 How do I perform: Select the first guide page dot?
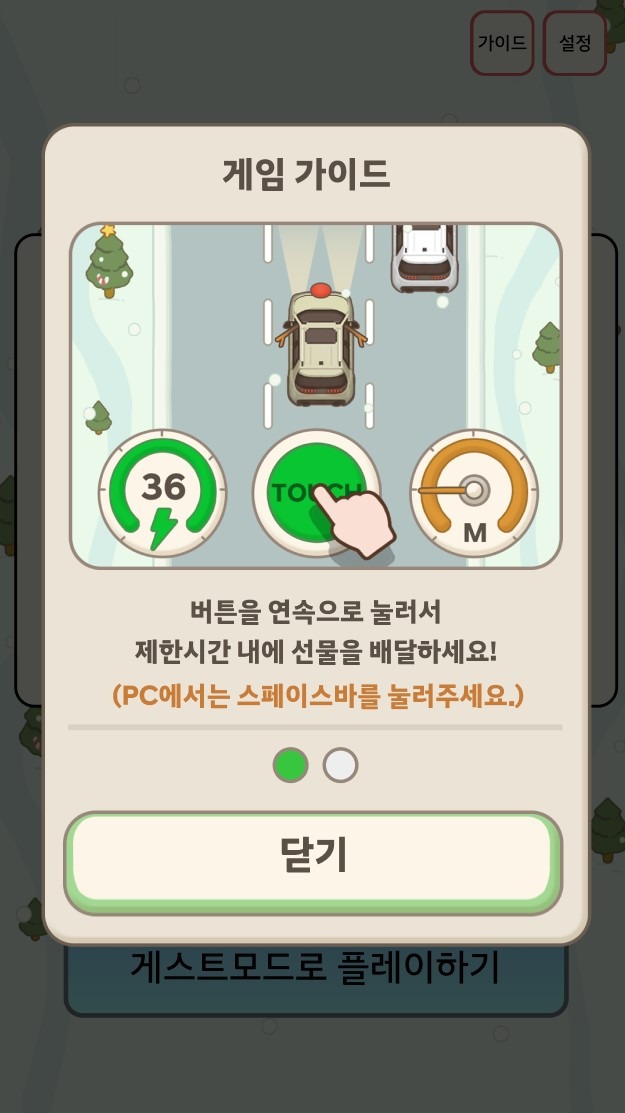(290, 765)
